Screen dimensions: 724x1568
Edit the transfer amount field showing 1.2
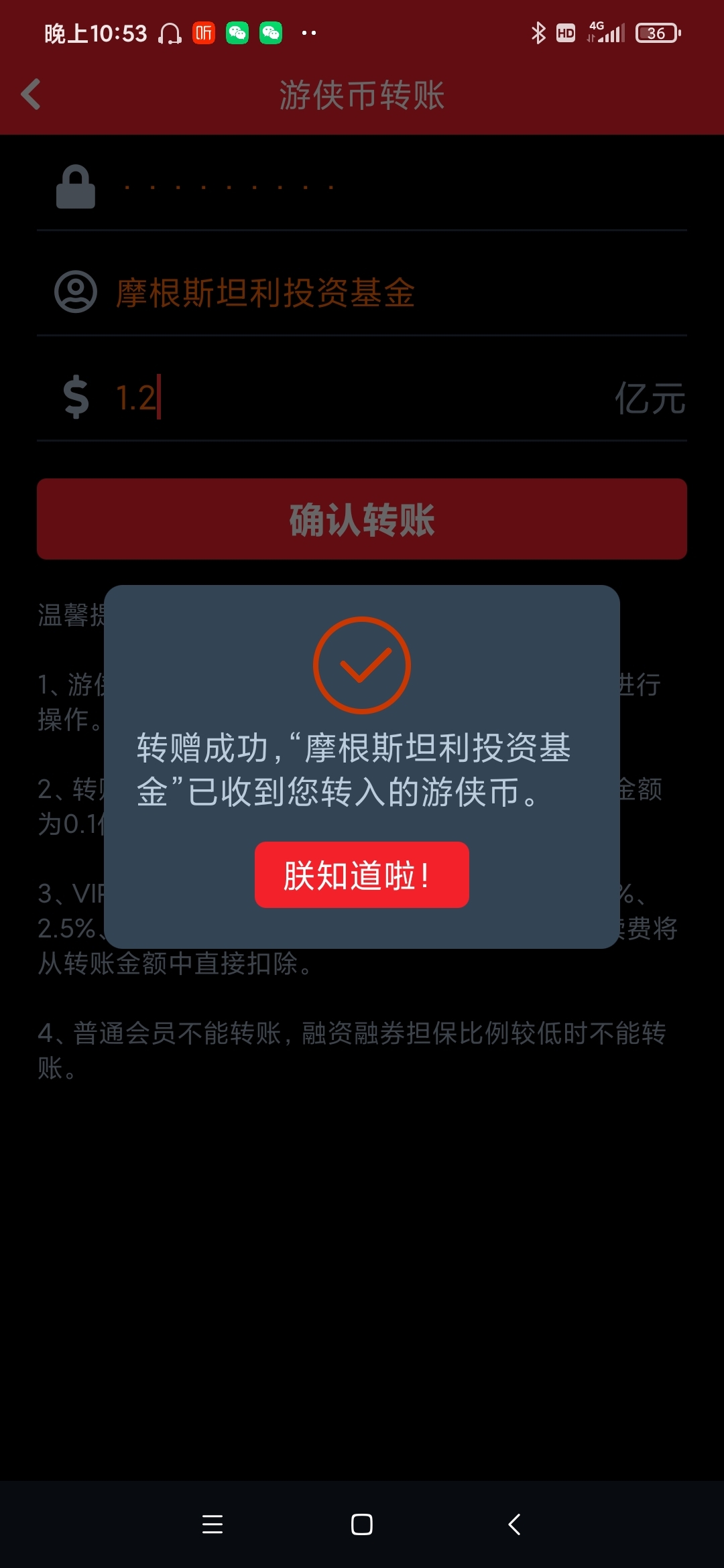[362, 397]
